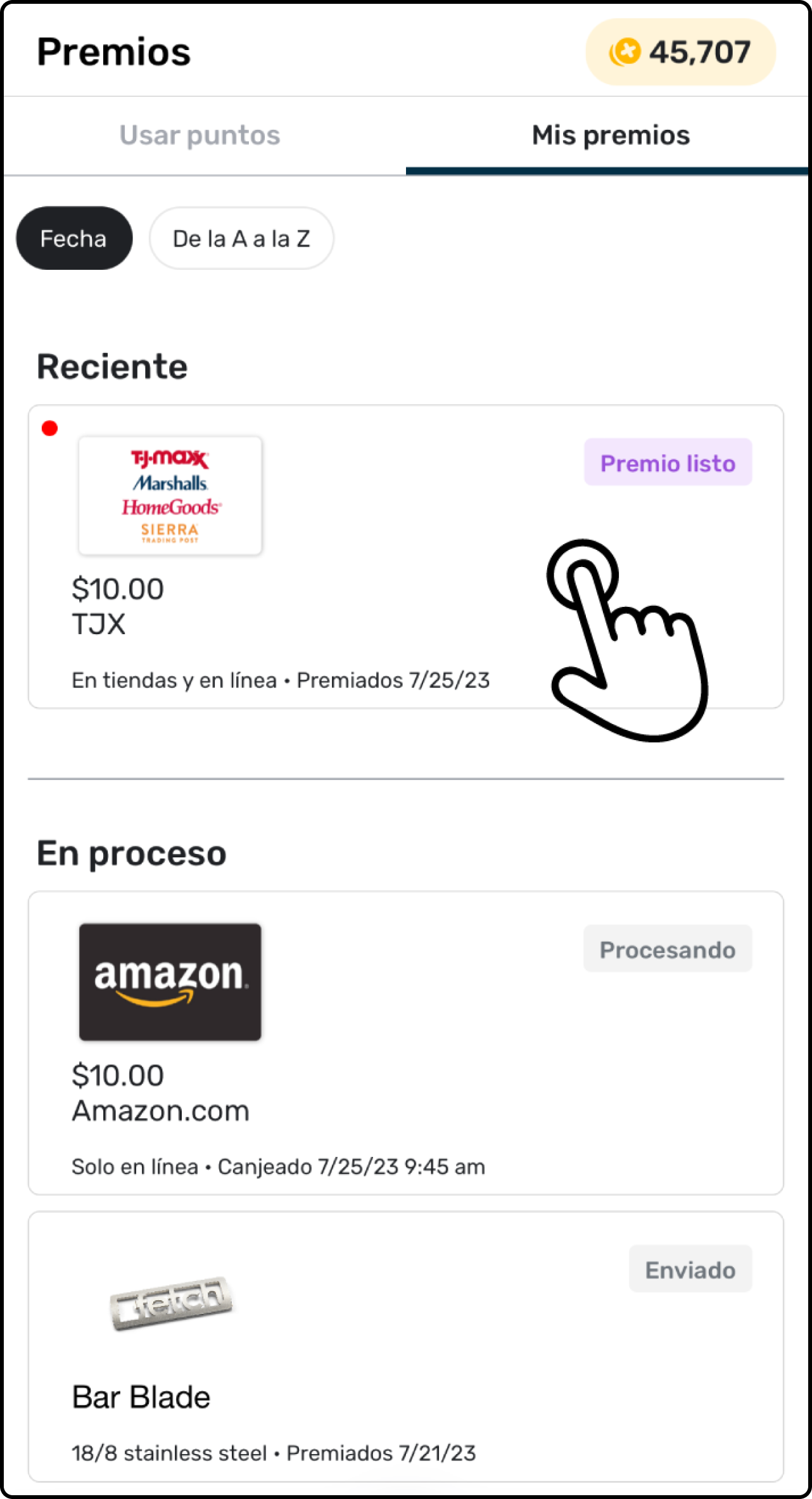Enable the De la A a la Z sorting
The width and height of the screenshot is (812, 1499).
241,238
